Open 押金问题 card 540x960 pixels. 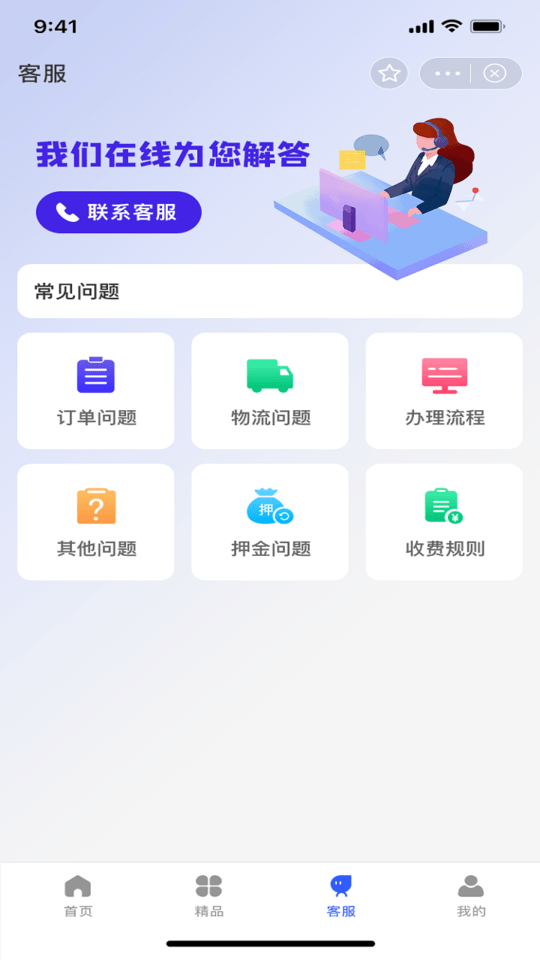click(x=270, y=522)
